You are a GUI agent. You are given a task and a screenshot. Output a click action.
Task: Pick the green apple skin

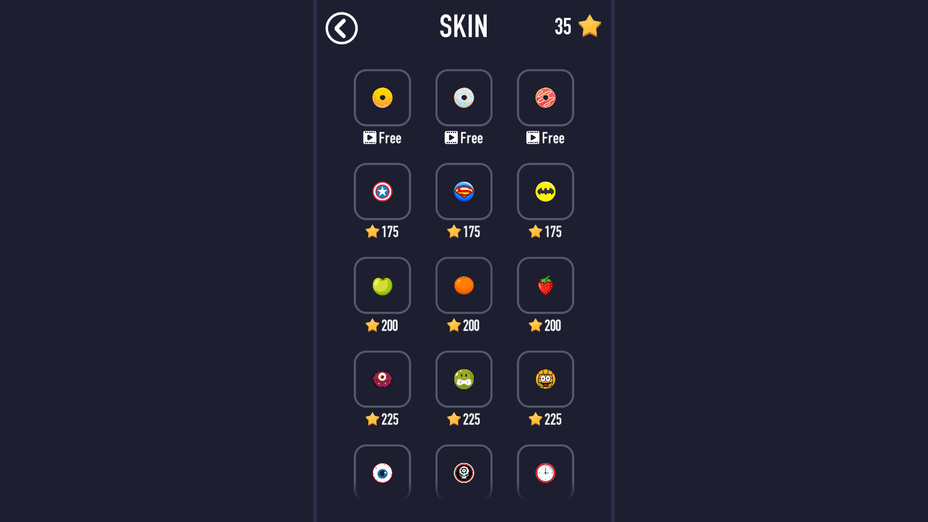pos(382,285)
